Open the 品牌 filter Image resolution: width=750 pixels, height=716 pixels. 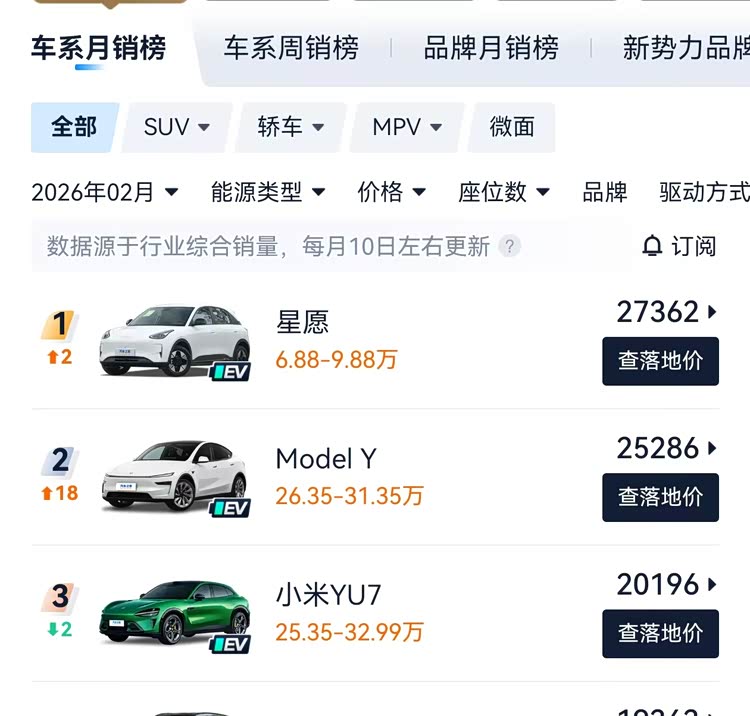pyautogui.click(x=605, y=192)
